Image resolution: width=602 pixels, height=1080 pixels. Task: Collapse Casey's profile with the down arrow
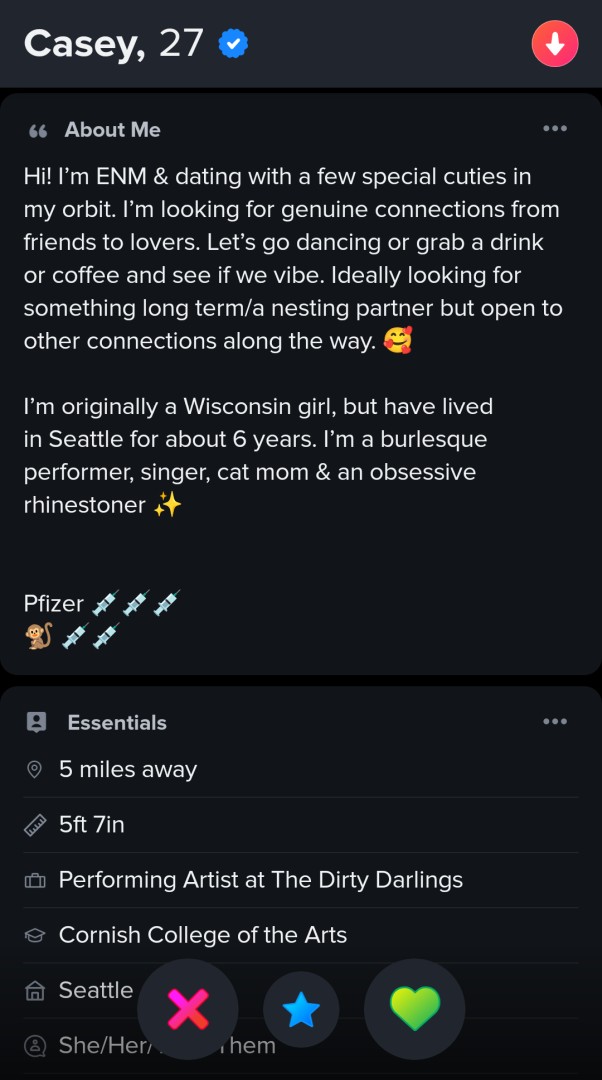tap(555, 44)
